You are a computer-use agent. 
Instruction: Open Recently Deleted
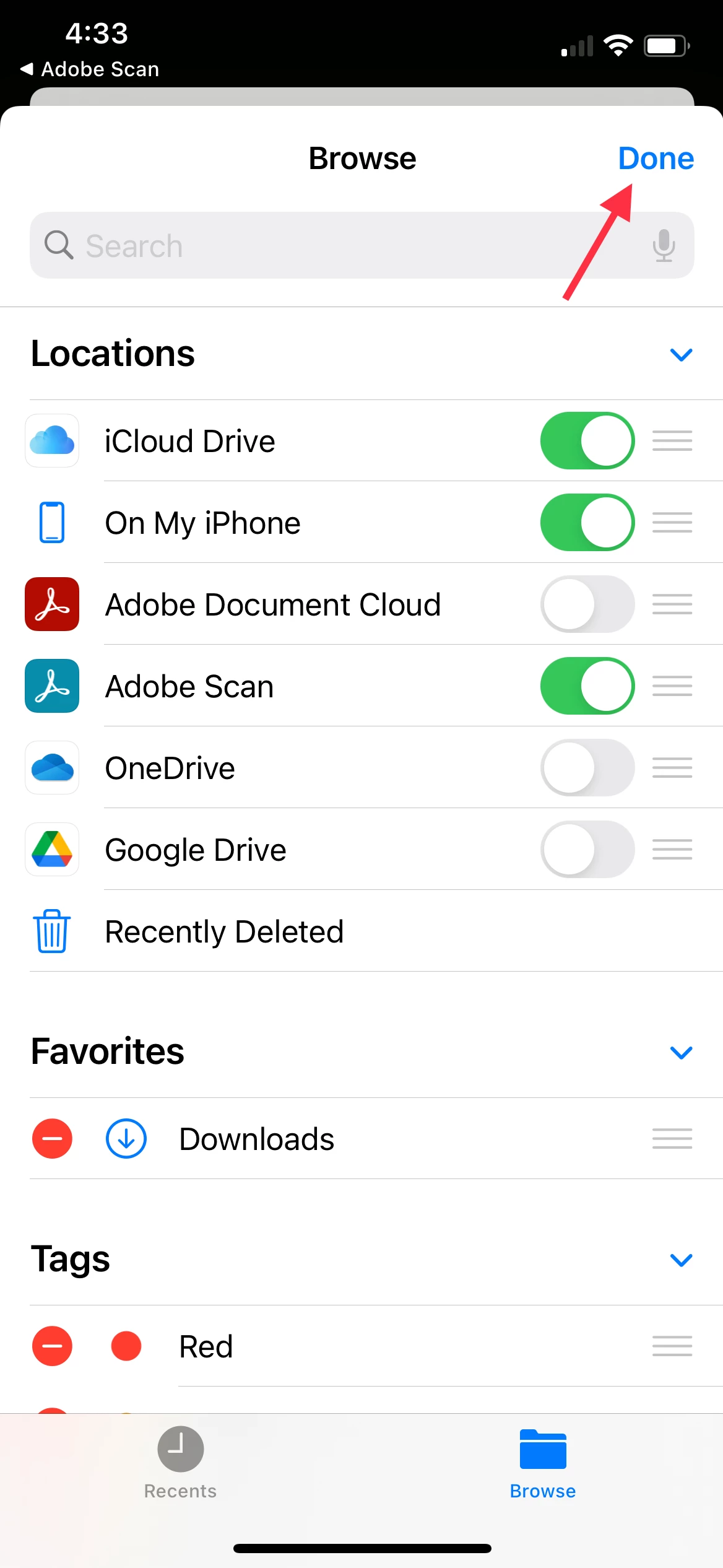[224, 931]
